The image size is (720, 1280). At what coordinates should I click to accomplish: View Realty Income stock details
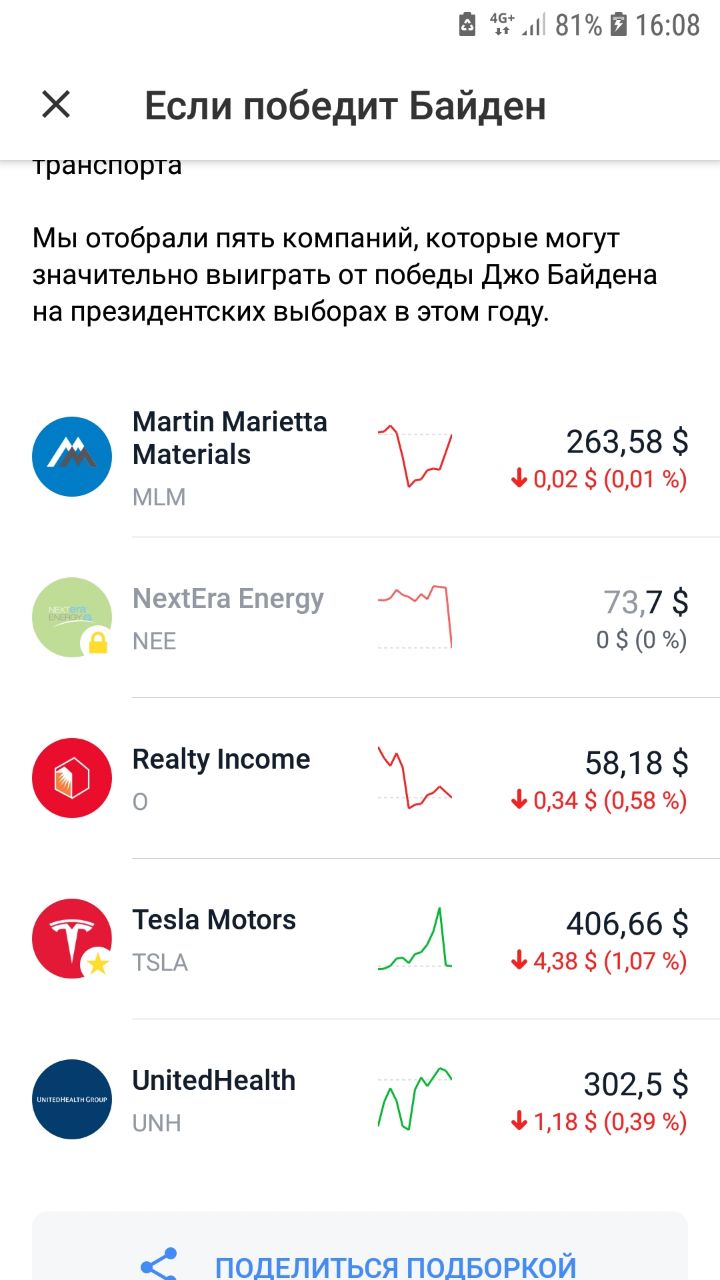click(360, 779)
